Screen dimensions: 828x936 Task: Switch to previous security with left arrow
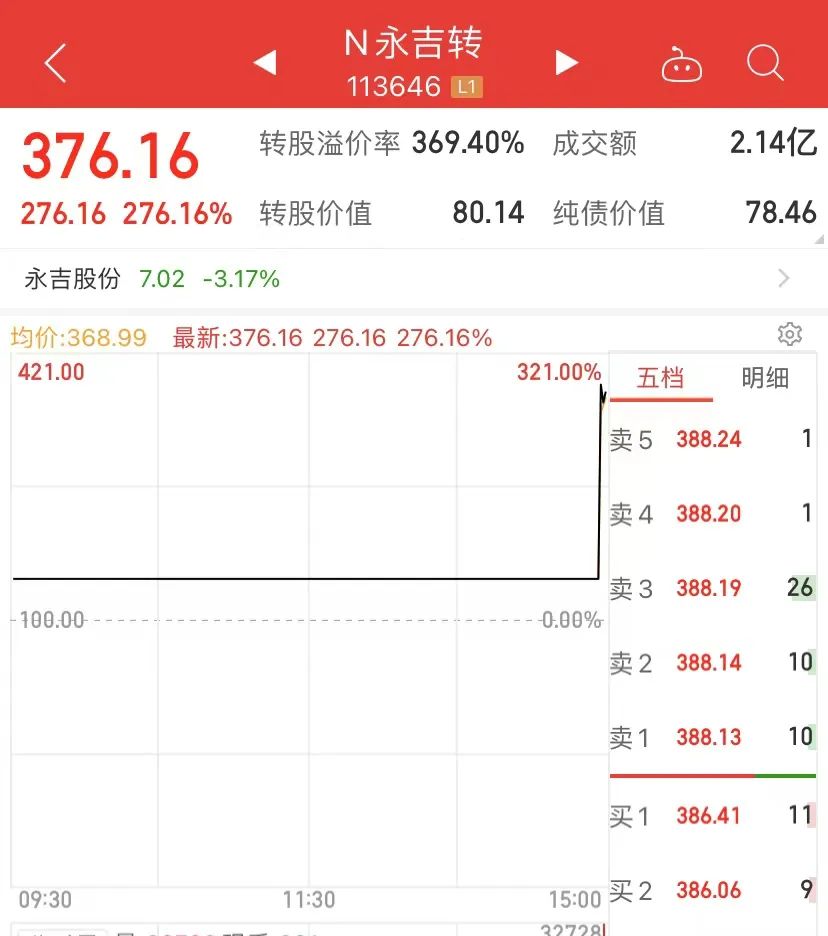tap(264, 61)
